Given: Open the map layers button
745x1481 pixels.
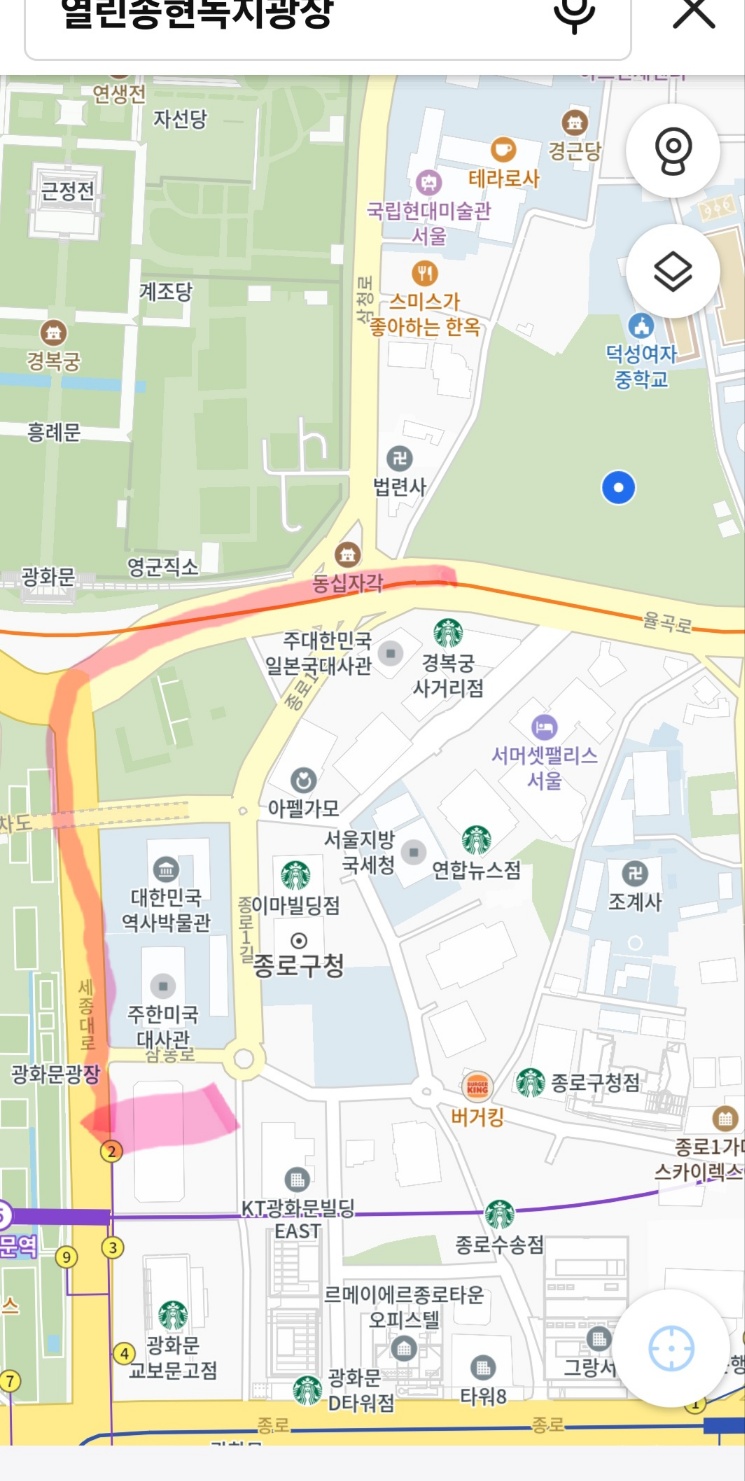Looking at the screenshot, I should [673, 271].
